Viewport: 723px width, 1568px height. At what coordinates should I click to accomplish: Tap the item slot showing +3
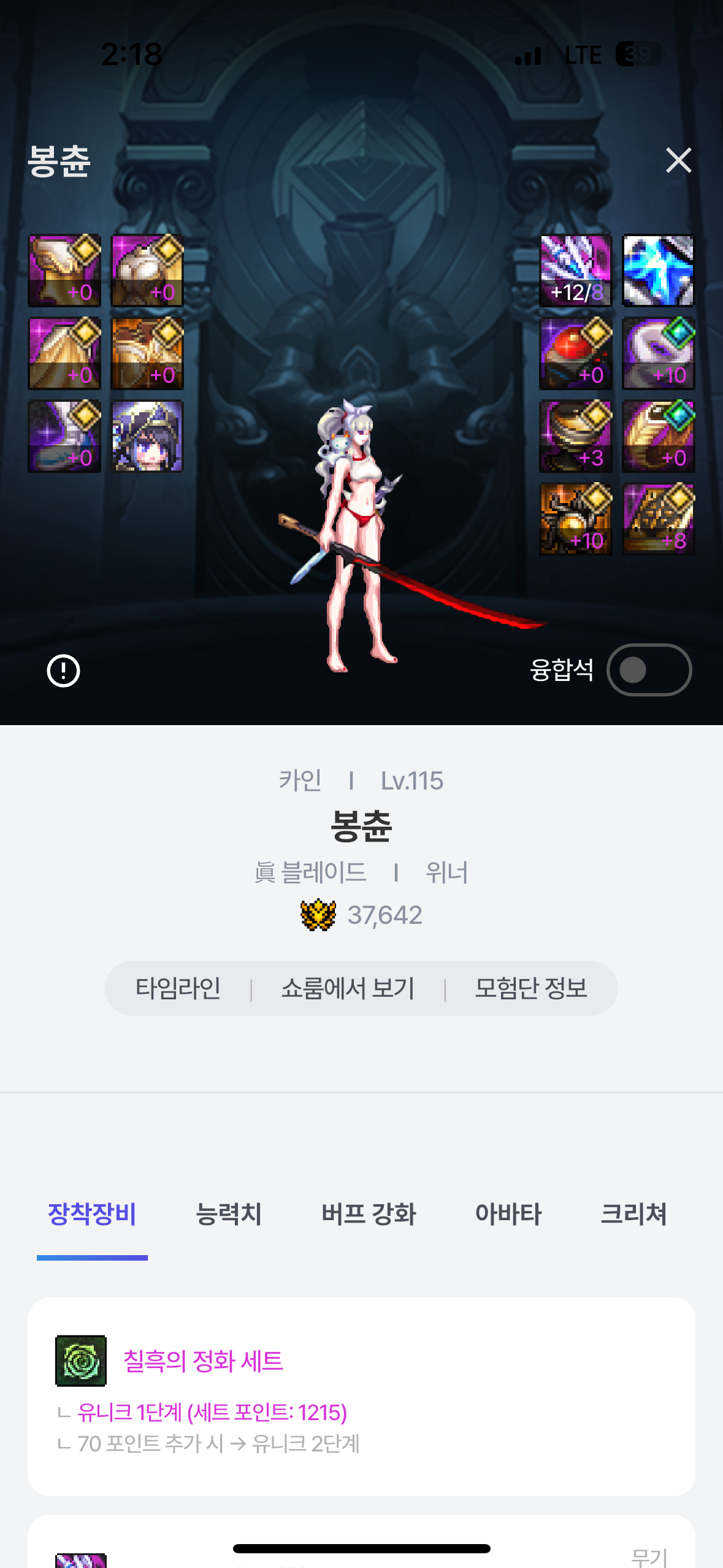coord(575,436)
